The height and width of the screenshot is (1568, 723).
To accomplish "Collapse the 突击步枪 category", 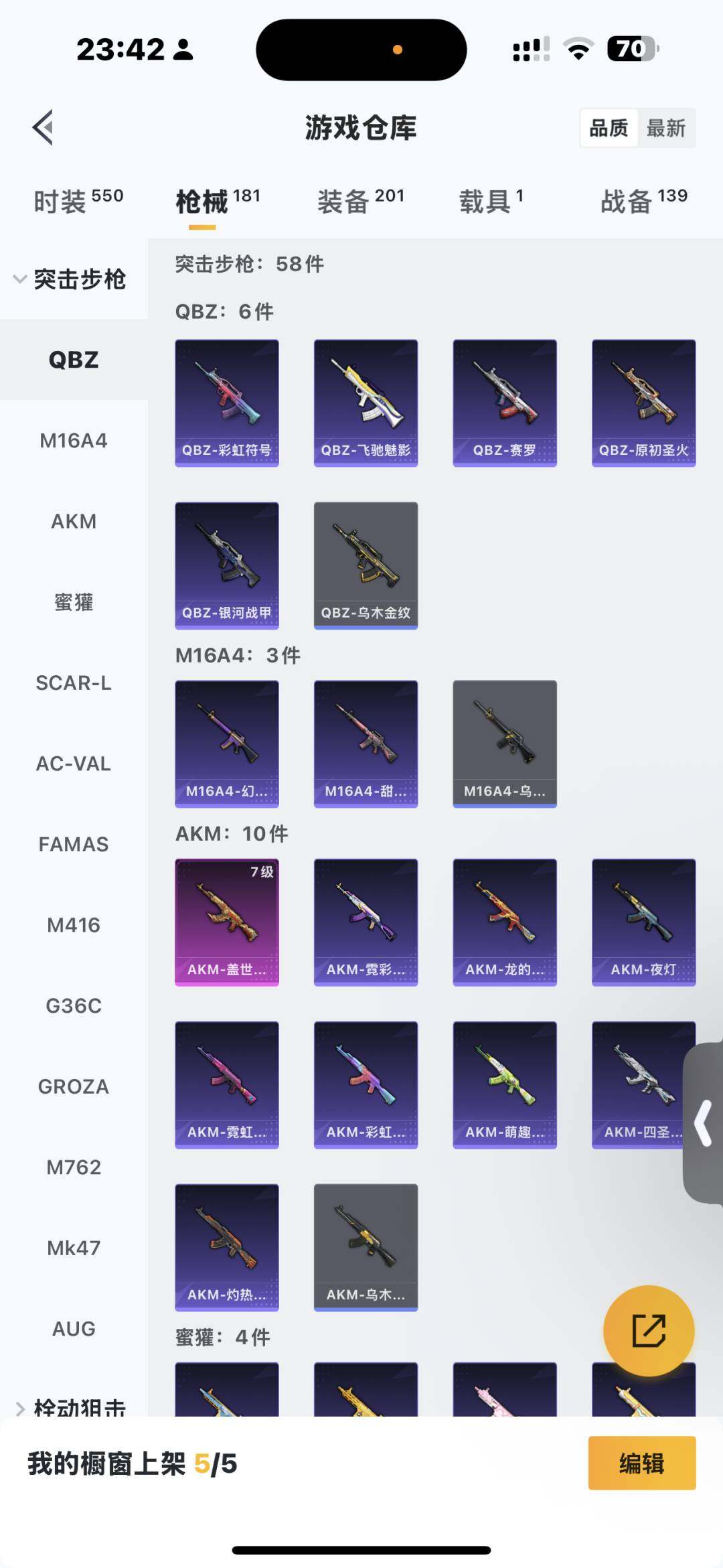I will 70,279.
